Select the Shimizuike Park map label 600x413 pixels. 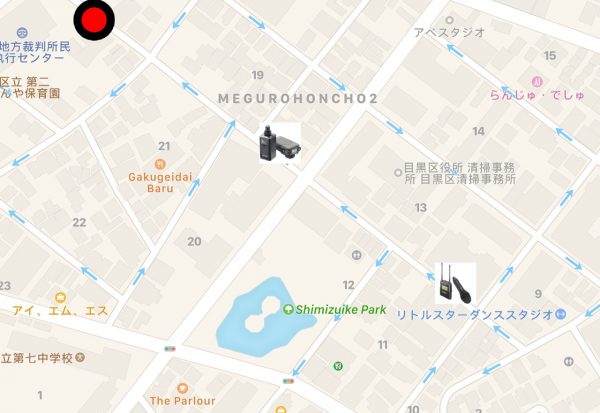(335, 310)
